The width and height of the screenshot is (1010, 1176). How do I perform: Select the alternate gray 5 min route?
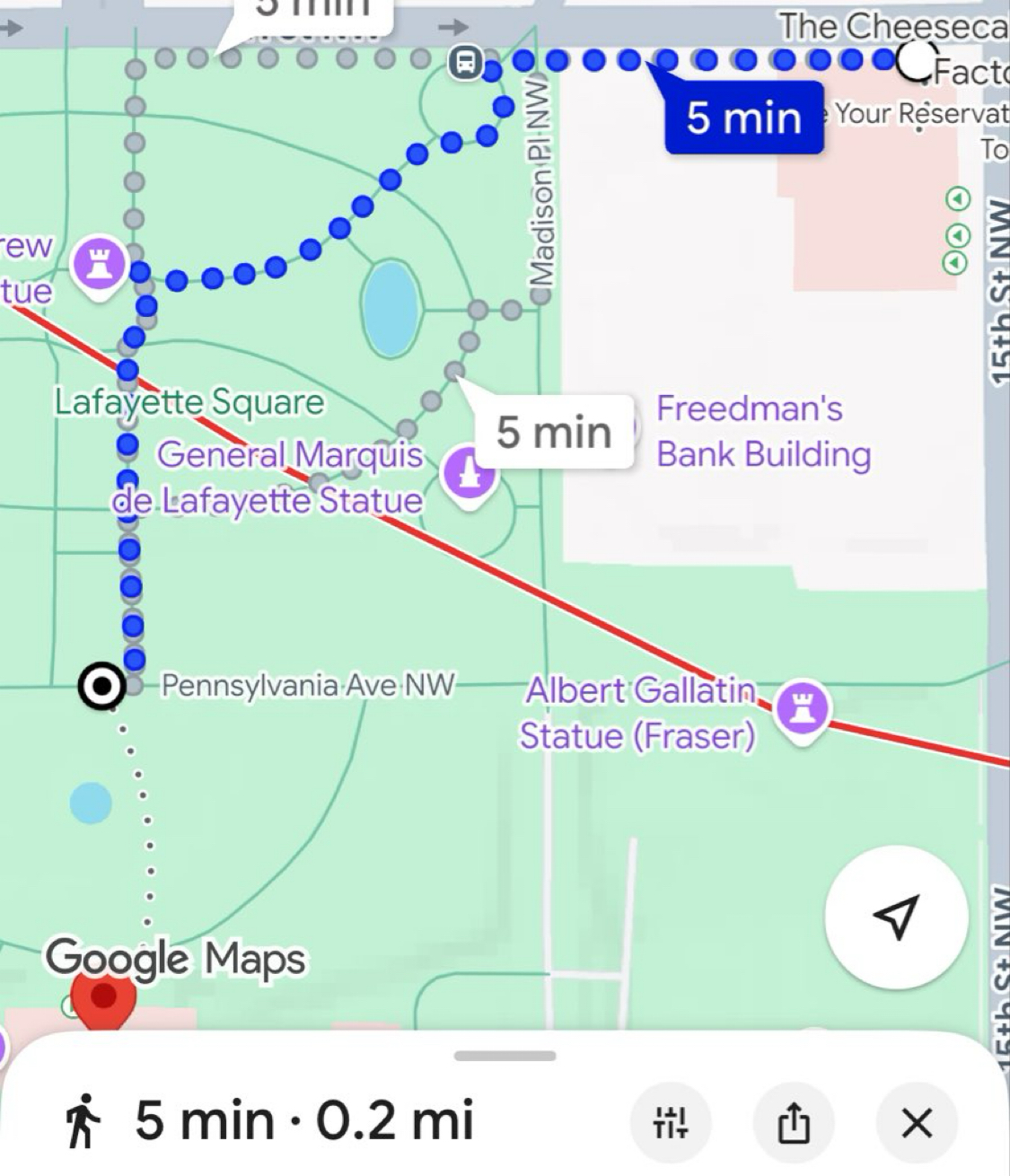click(x=554, y=432)
